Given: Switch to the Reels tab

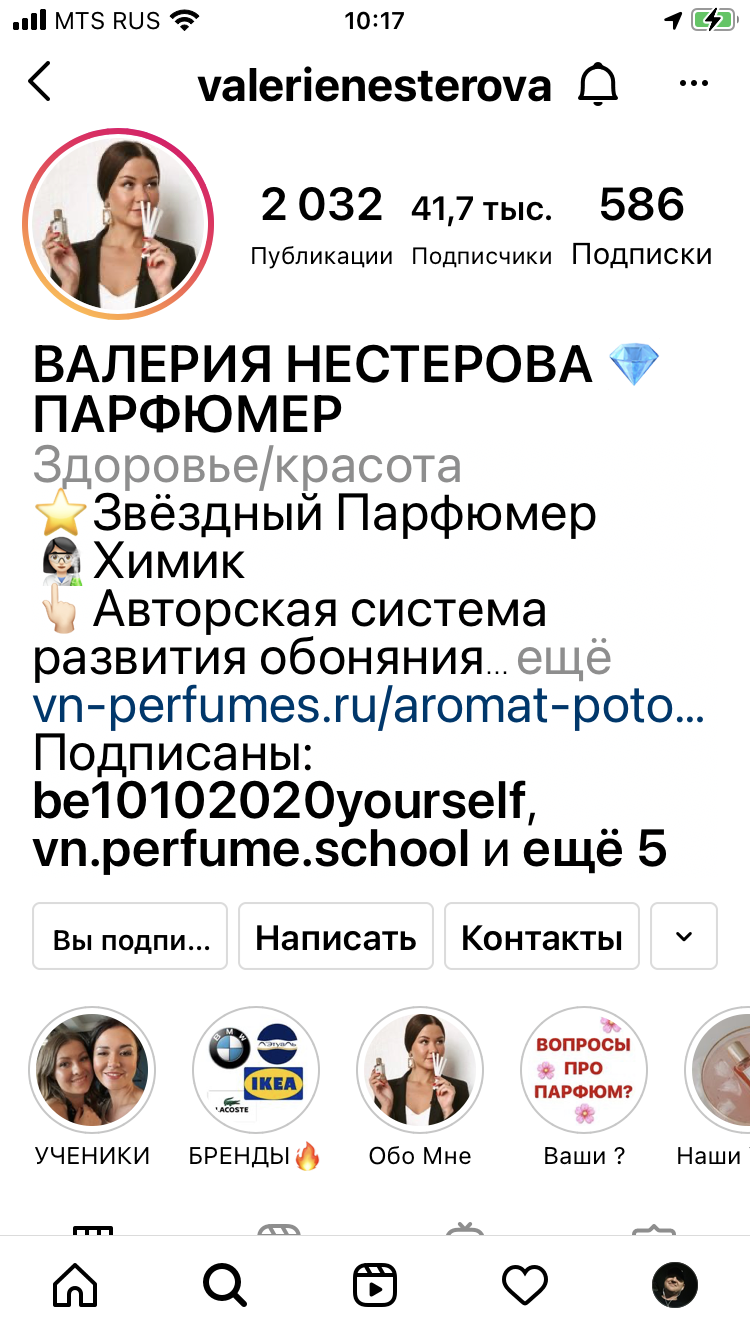Looking at the screenshot, I should click(375, 1284).
